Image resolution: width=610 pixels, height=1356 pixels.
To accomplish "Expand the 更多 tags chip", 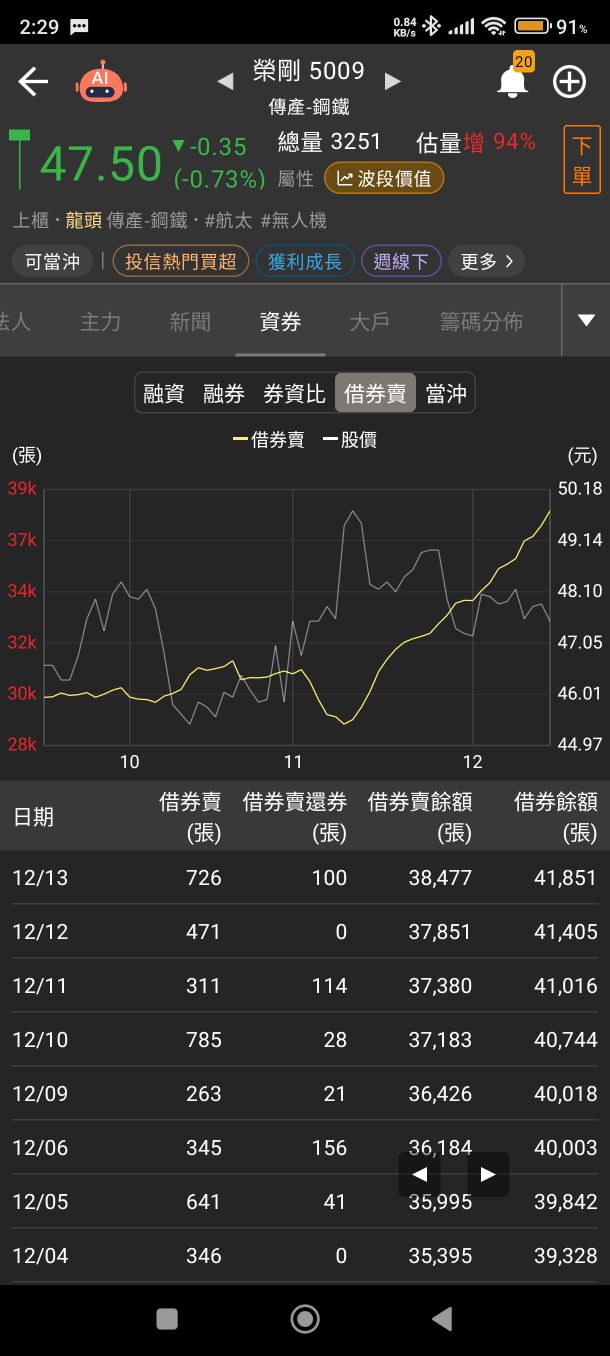I will point(486,262).
